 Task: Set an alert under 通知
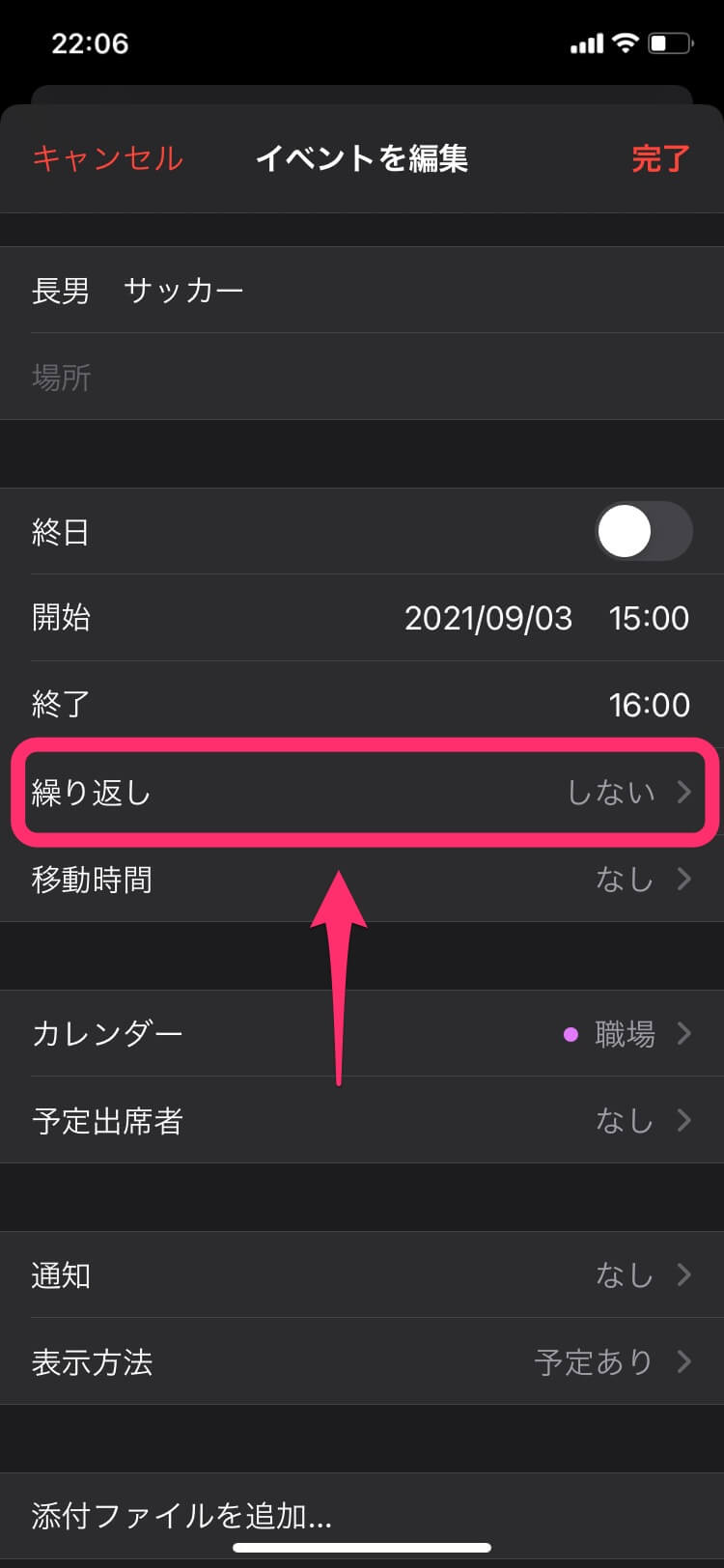click(x=362, y=1274)
